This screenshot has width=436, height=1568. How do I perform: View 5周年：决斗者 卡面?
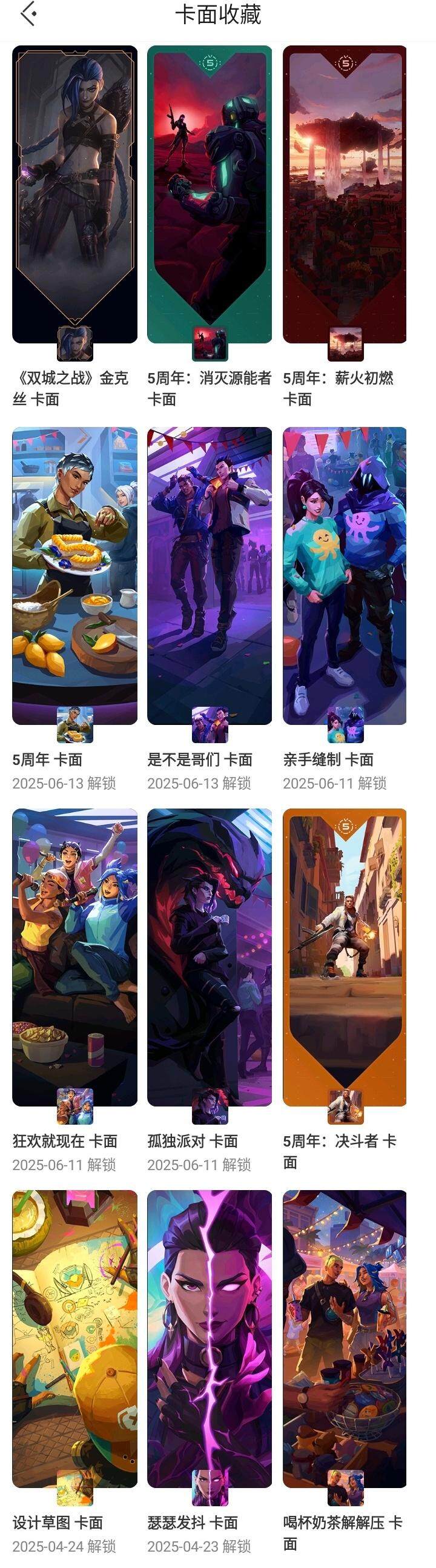pos(345,957)
